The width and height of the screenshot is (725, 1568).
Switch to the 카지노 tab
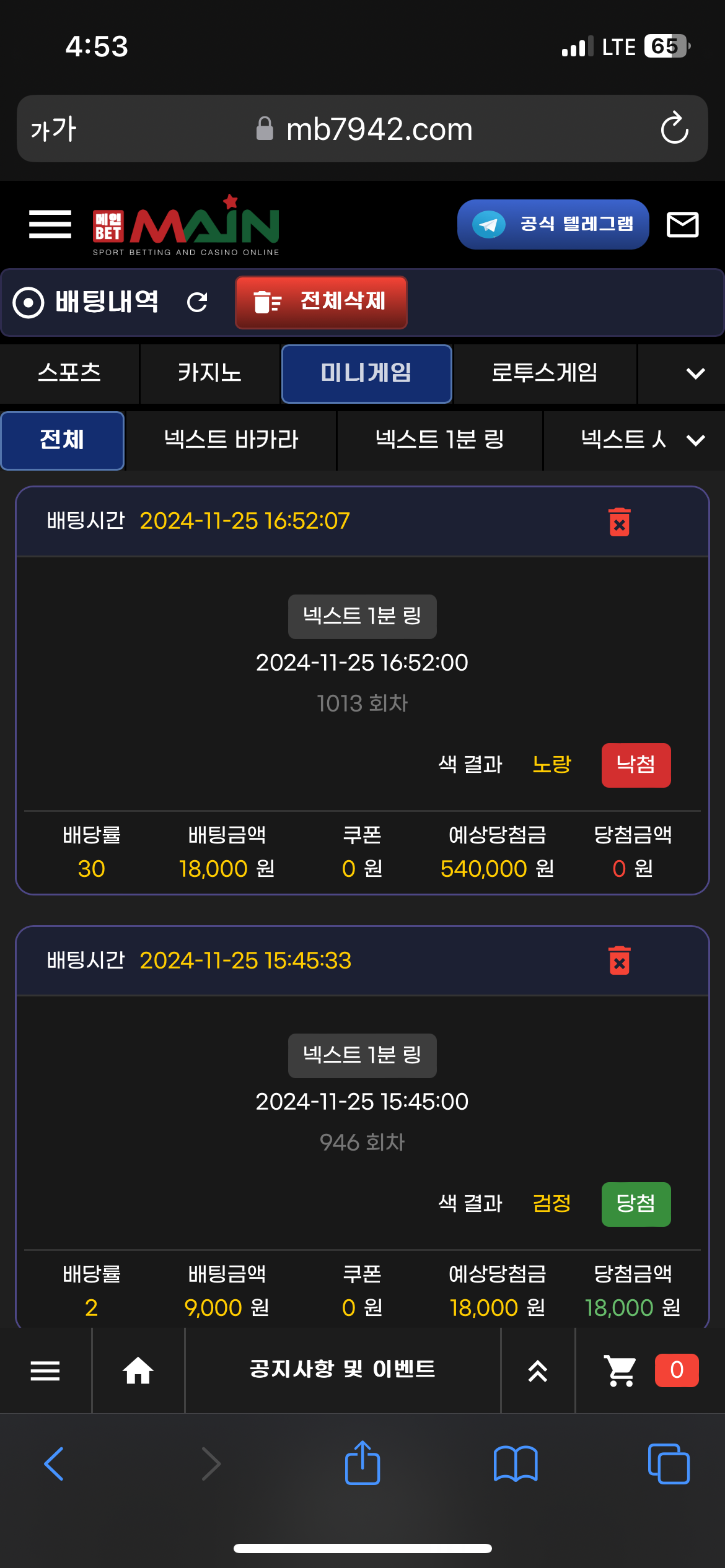(x=209, y=373)
